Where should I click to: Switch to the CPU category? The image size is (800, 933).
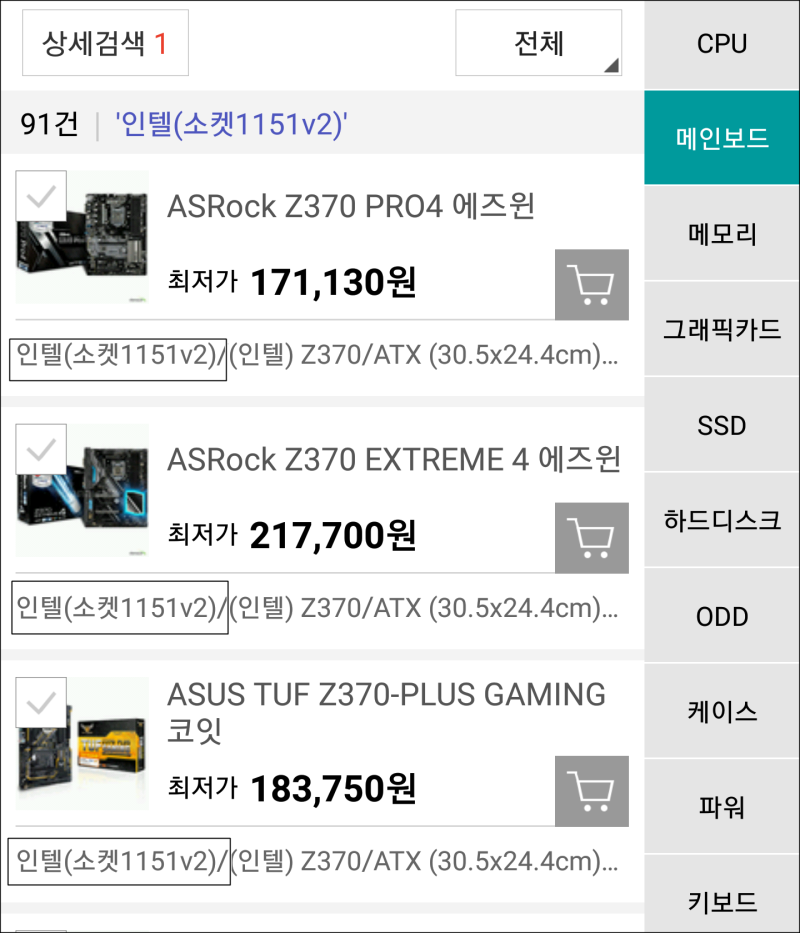(722, 44)
